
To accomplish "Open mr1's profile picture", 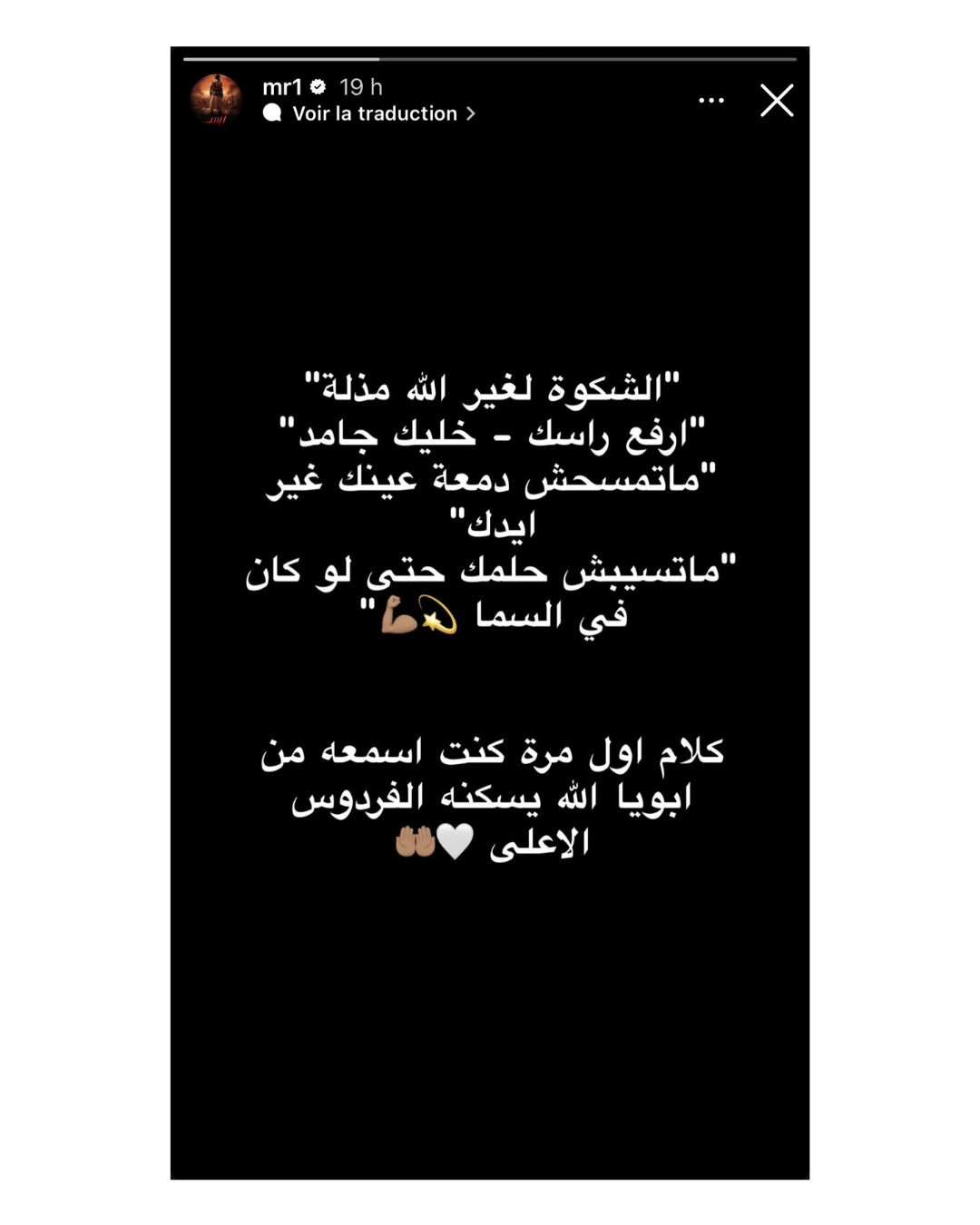I will point(216,99).
